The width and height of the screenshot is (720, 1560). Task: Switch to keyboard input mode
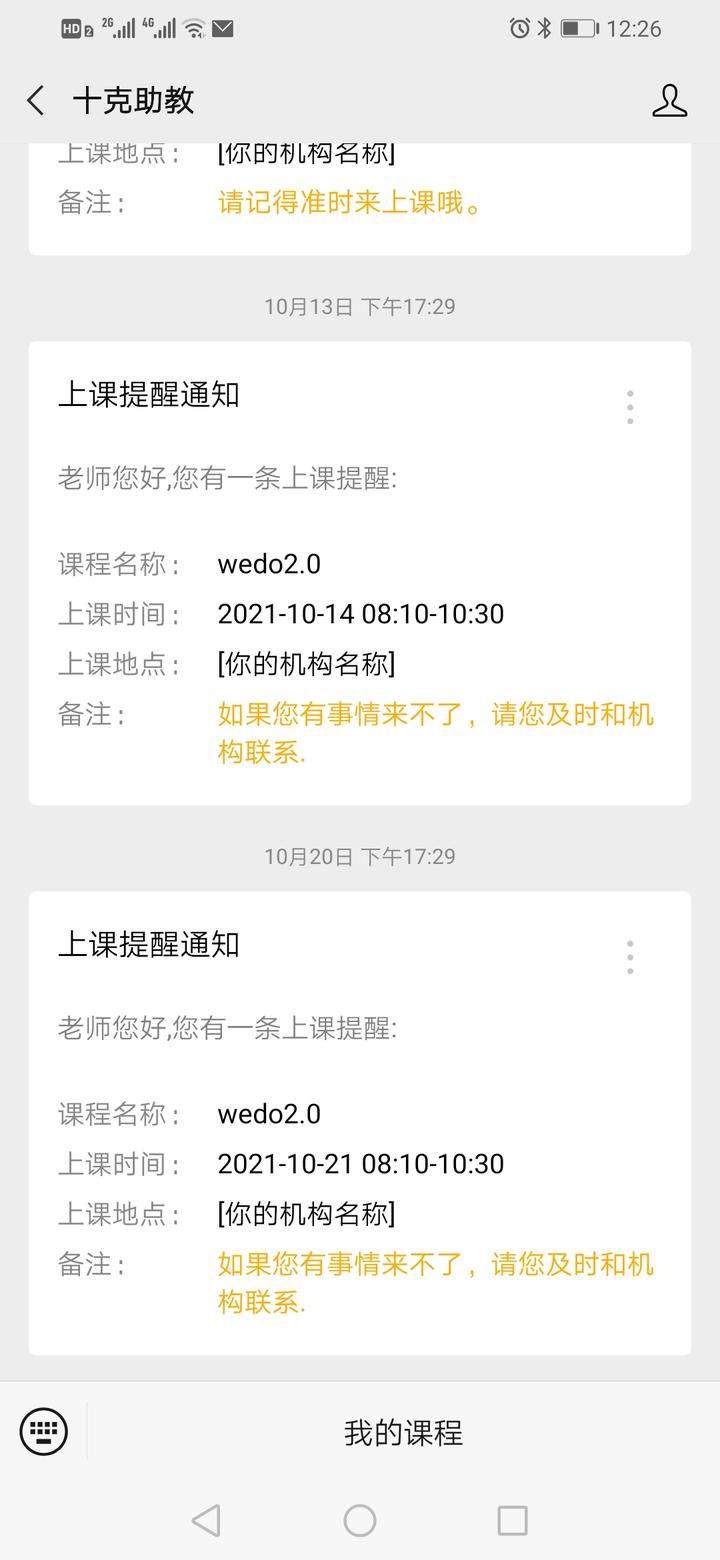[44, 1431]
